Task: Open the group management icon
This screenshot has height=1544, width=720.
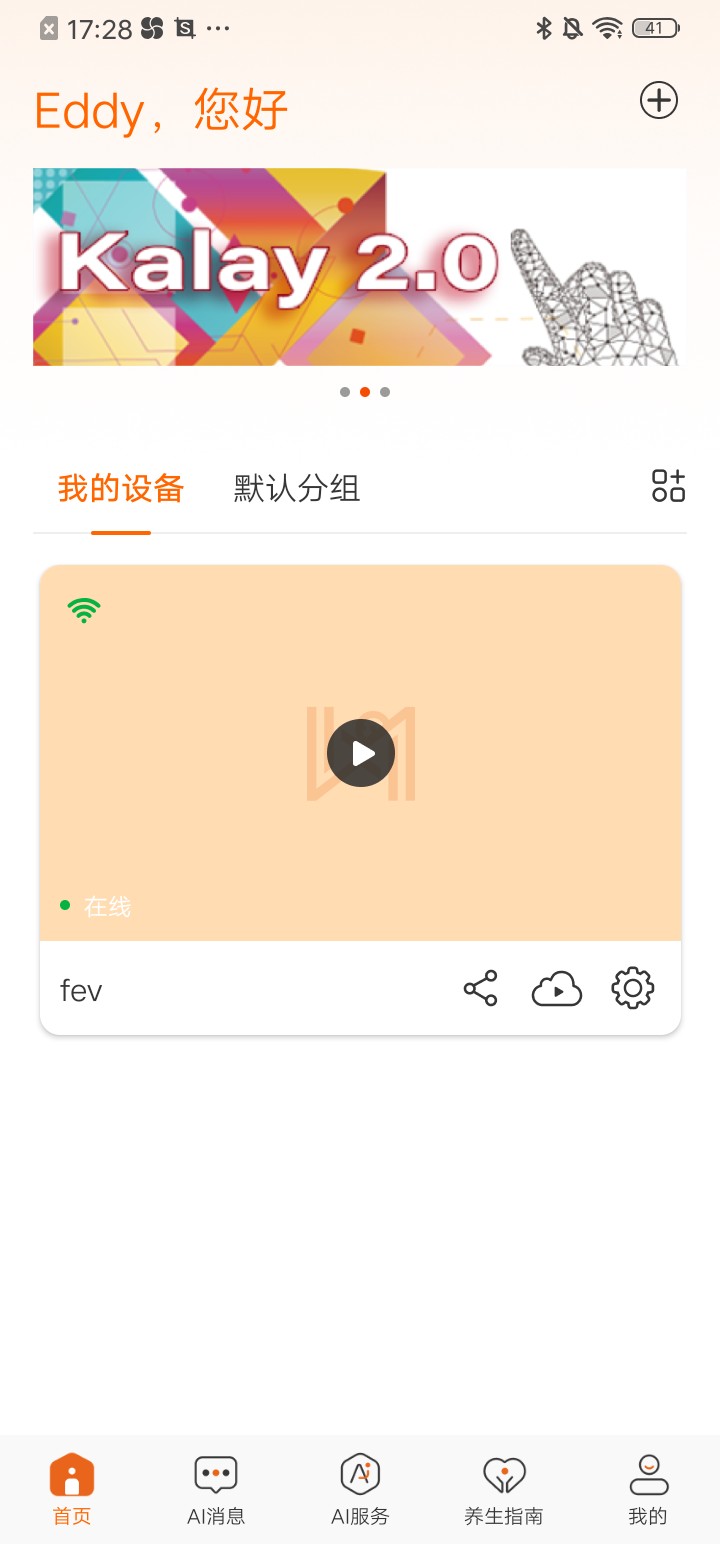Action: 668,487
